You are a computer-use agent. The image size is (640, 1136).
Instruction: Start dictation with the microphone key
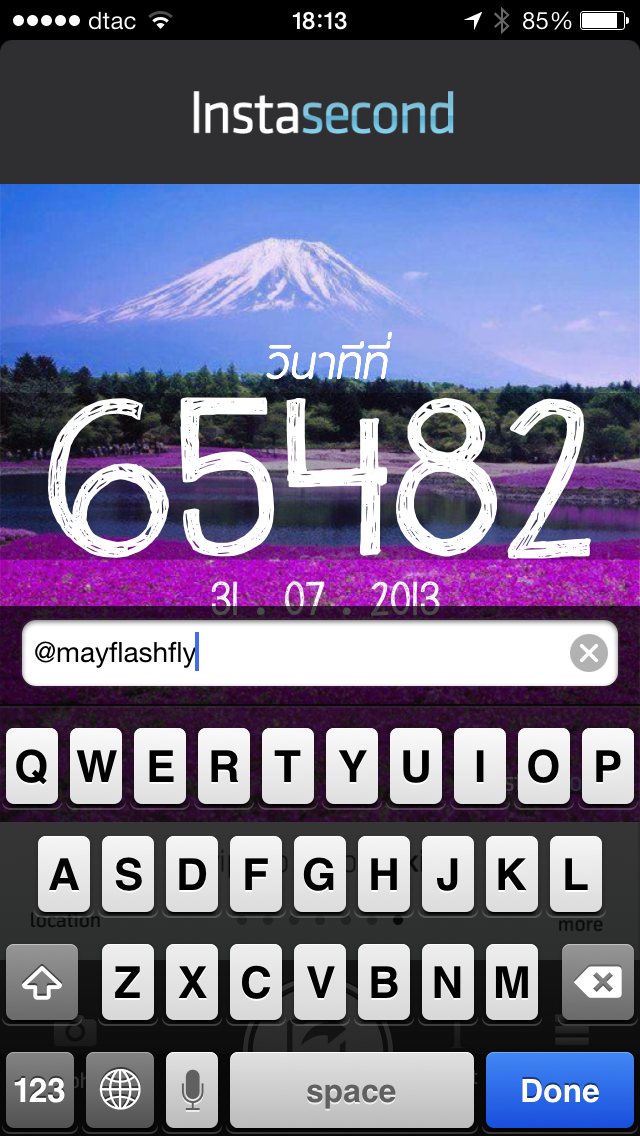(192, 1090)
